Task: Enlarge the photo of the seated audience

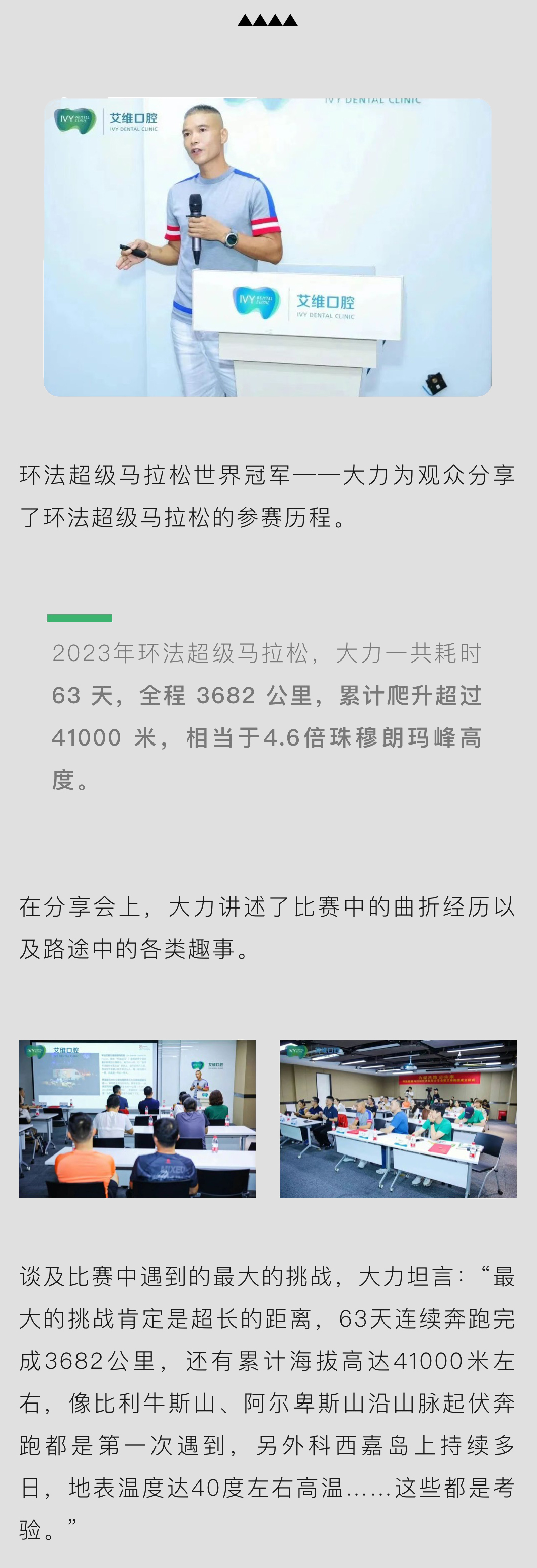Action: pos(398,1119)
